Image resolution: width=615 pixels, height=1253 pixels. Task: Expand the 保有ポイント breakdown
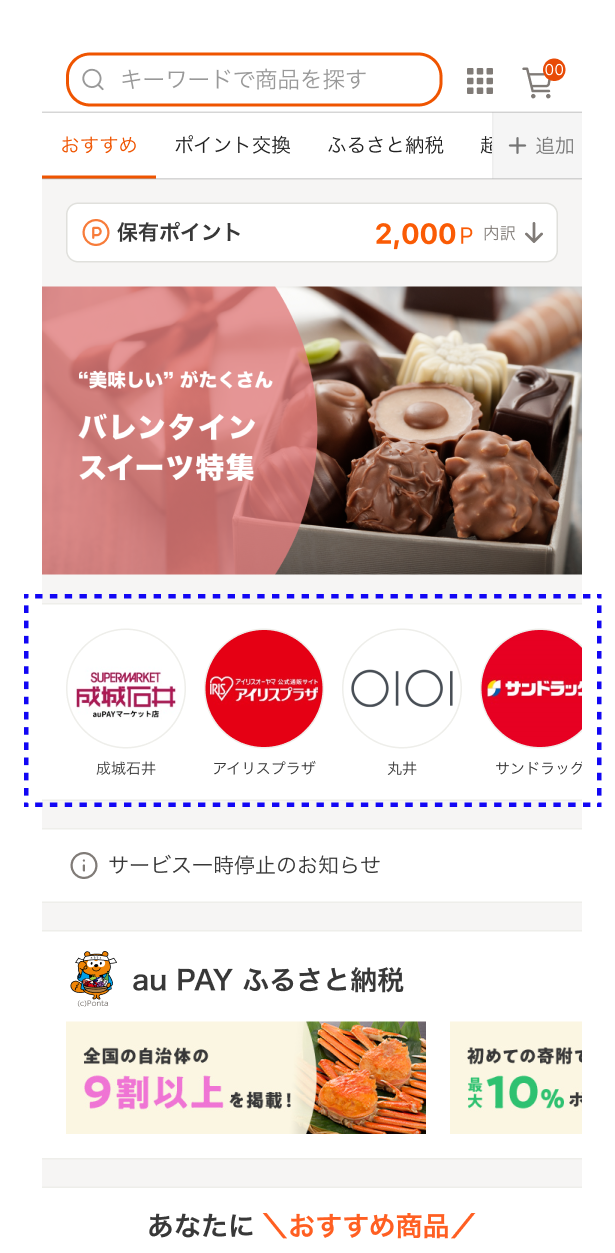pyautogui.click(x=514, y=233)
